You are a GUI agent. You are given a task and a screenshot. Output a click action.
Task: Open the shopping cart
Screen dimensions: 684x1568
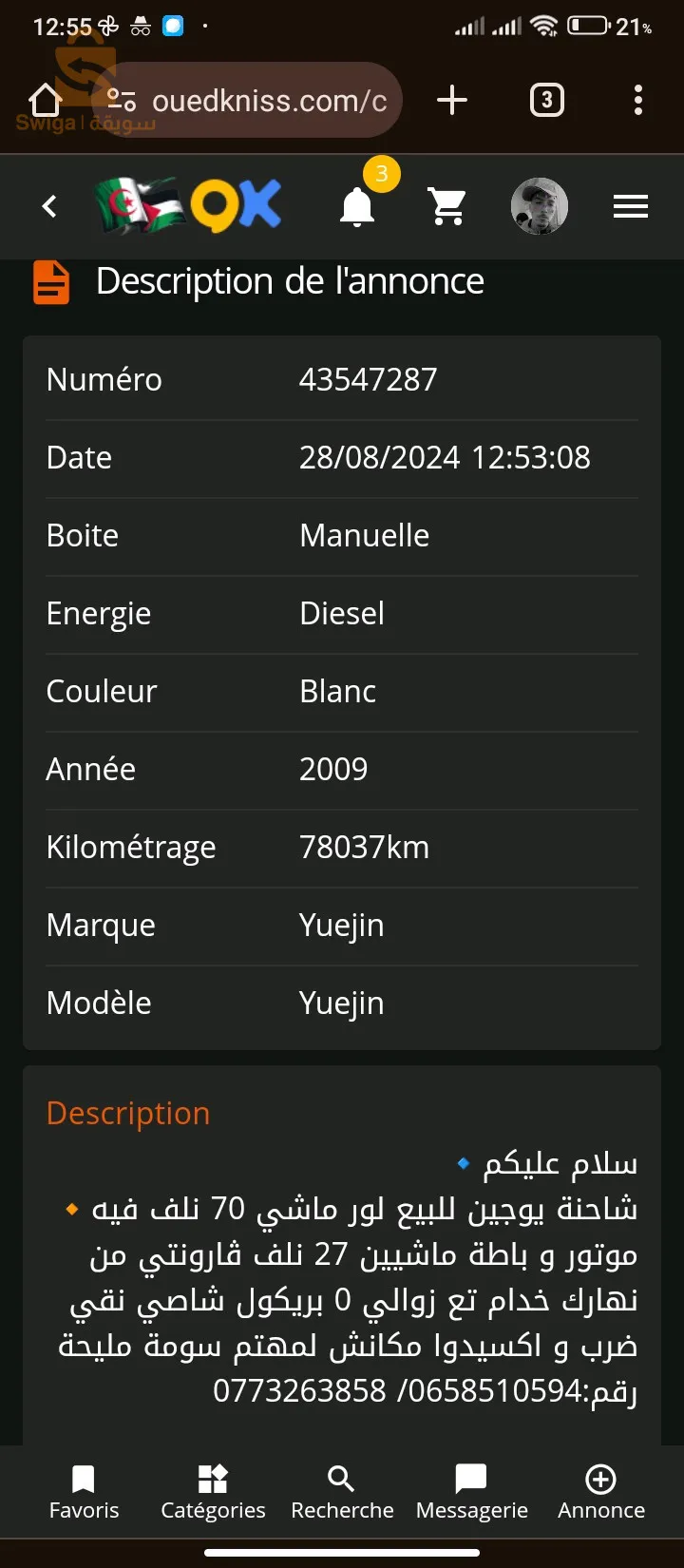click(x=446, y=205)
